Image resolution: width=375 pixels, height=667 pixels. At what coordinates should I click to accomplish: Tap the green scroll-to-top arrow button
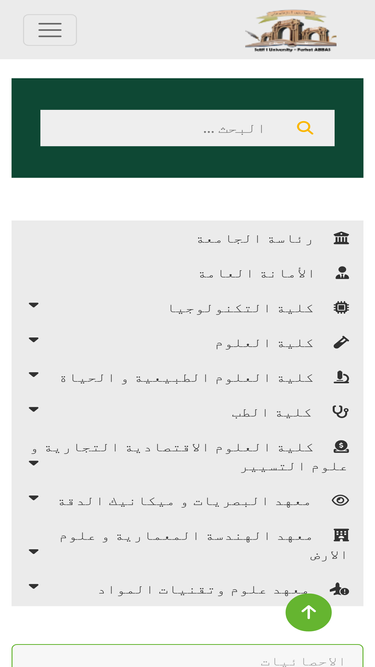[309, 612]
